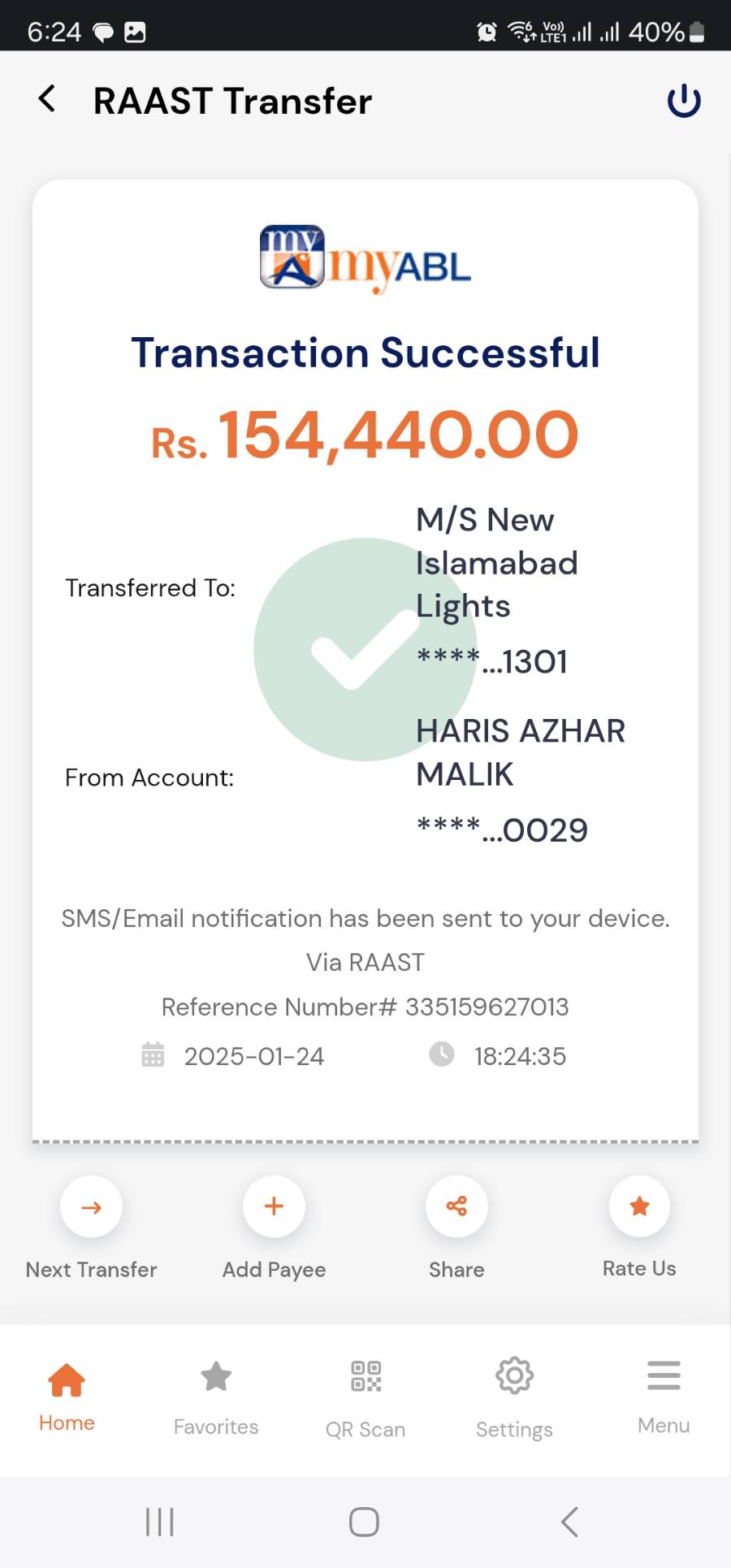
Task: Open QR Scan tab
Action: [x=365, y=1396]
